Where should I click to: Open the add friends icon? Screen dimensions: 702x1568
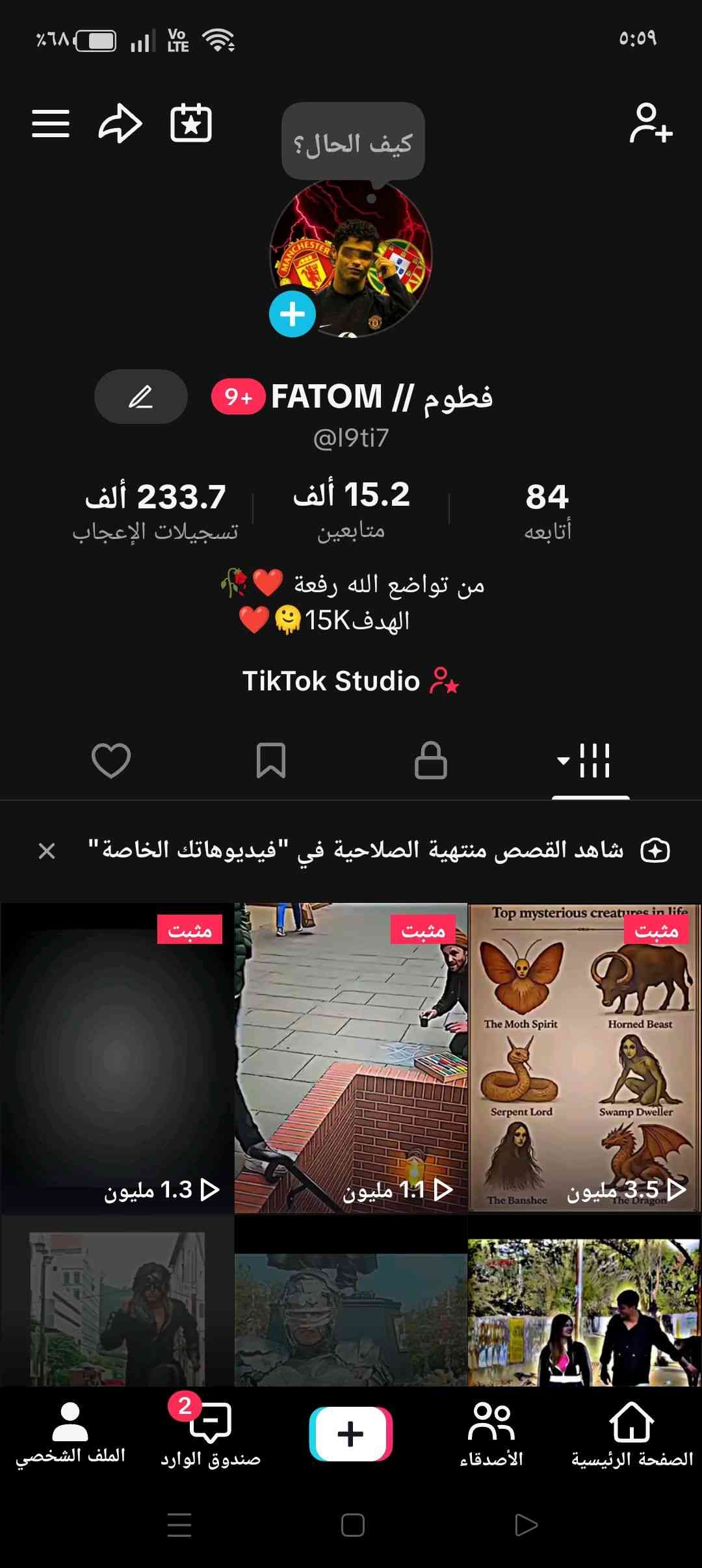tap(651, 124)
